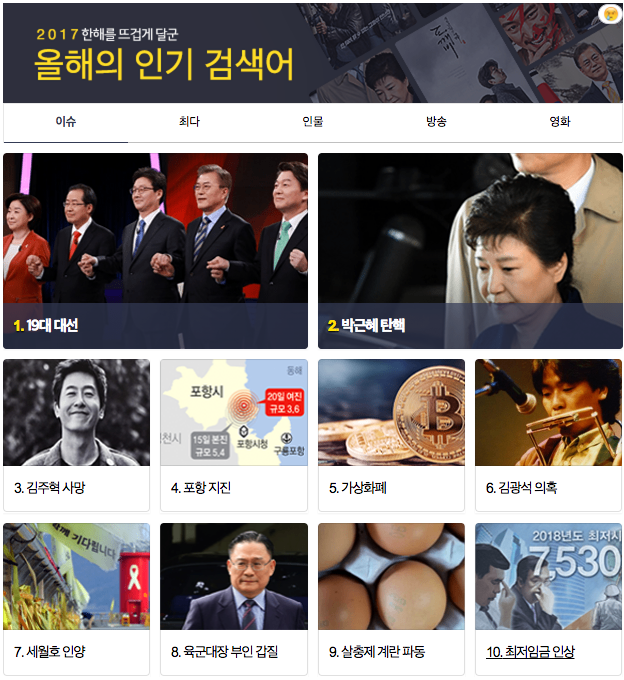Select the 육군대장 부인 갑질 card

click(x=234, y=598)
